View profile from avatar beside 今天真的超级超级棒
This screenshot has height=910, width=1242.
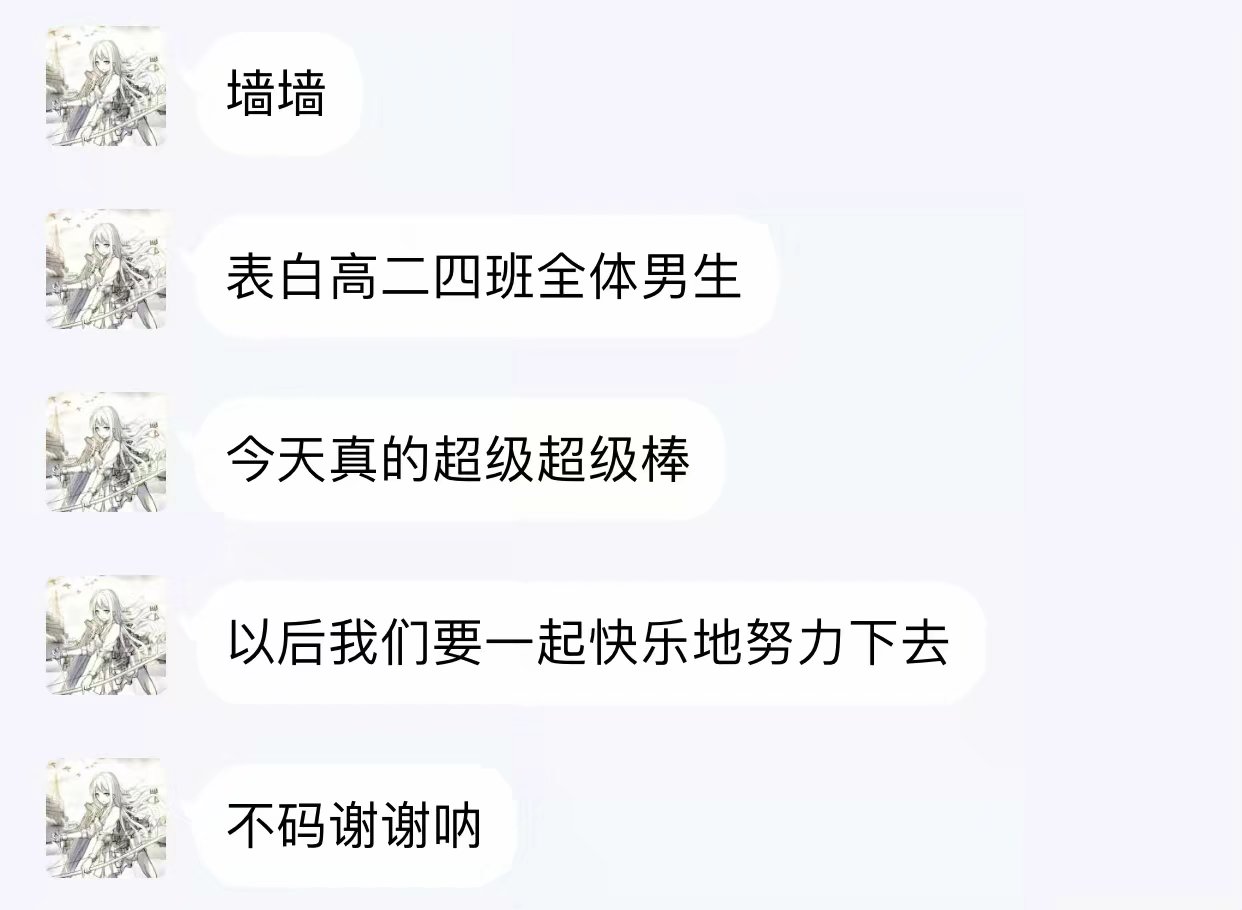[x=105, y=452]
